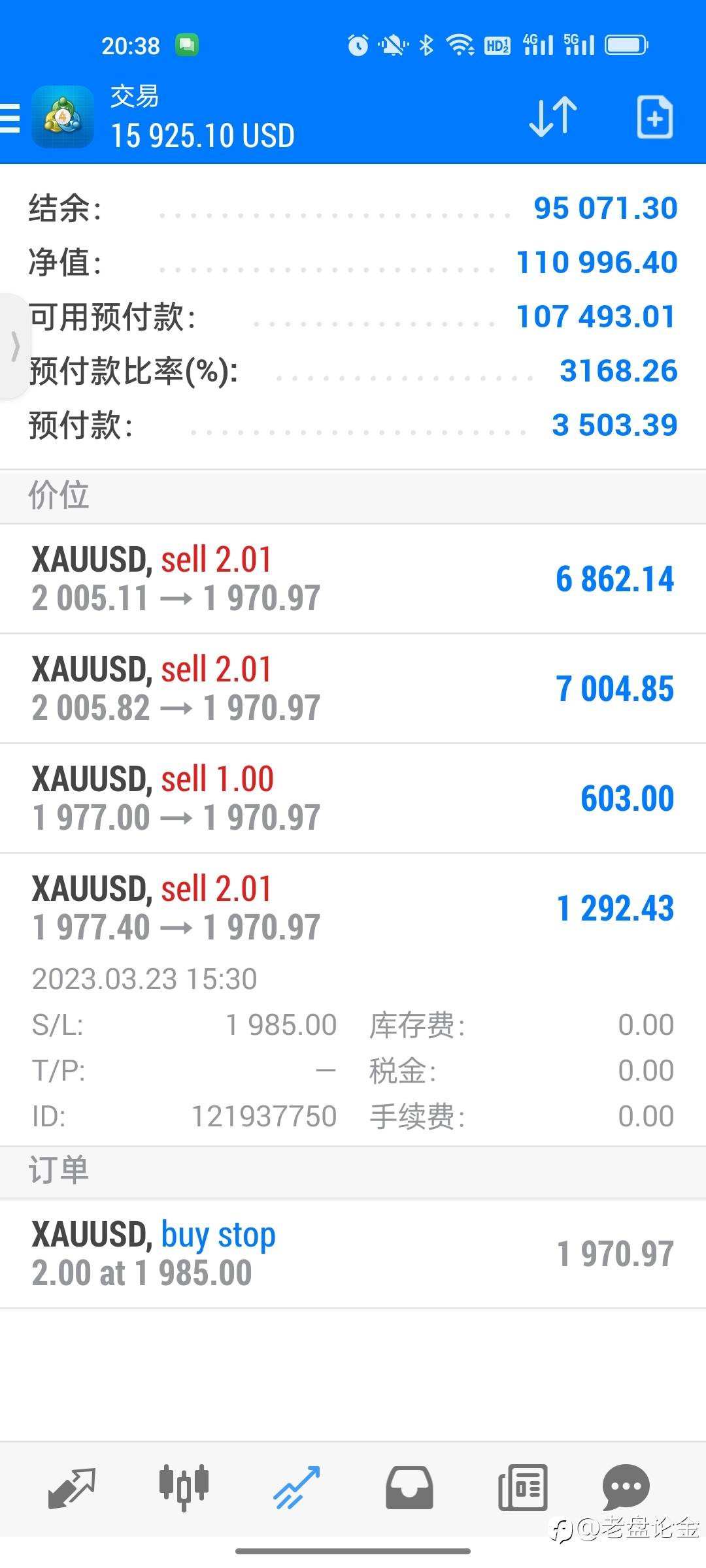This screenshot has height=1568, width=706.
Task: Open the Chat messages tab
Action: click(x=626, y=1488)
